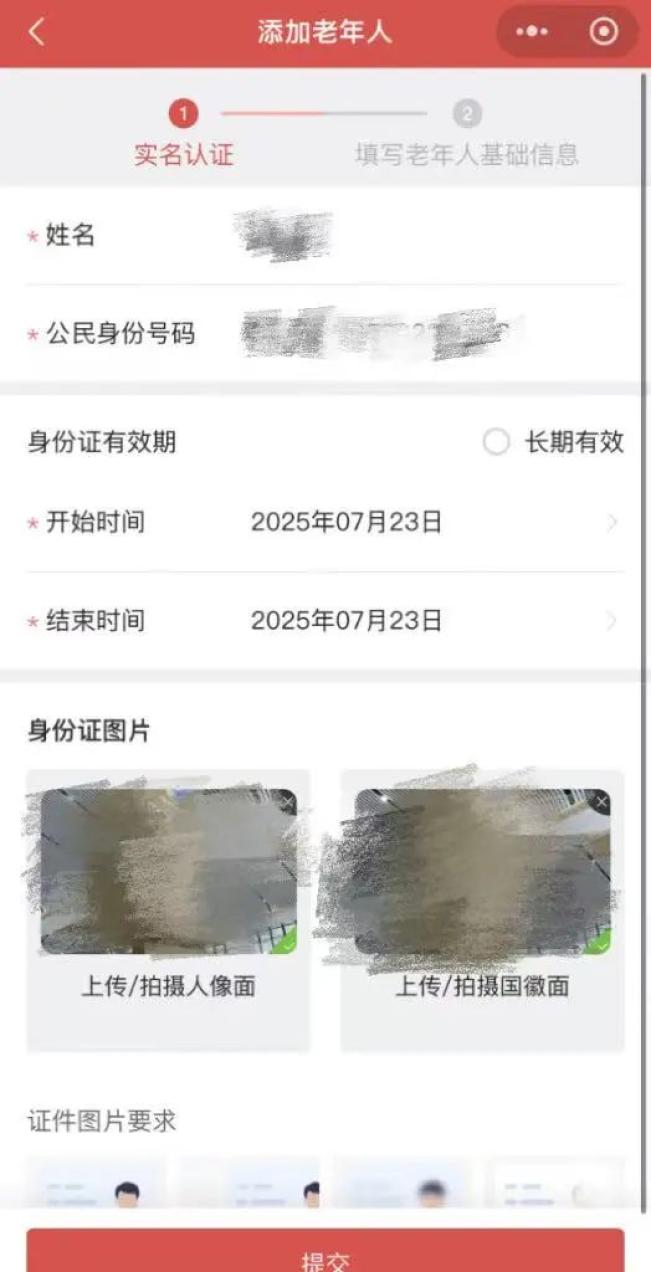This screenshot has width=651, height=1272.
Task: Close the mini program
Action: click(x=604, y=32)
